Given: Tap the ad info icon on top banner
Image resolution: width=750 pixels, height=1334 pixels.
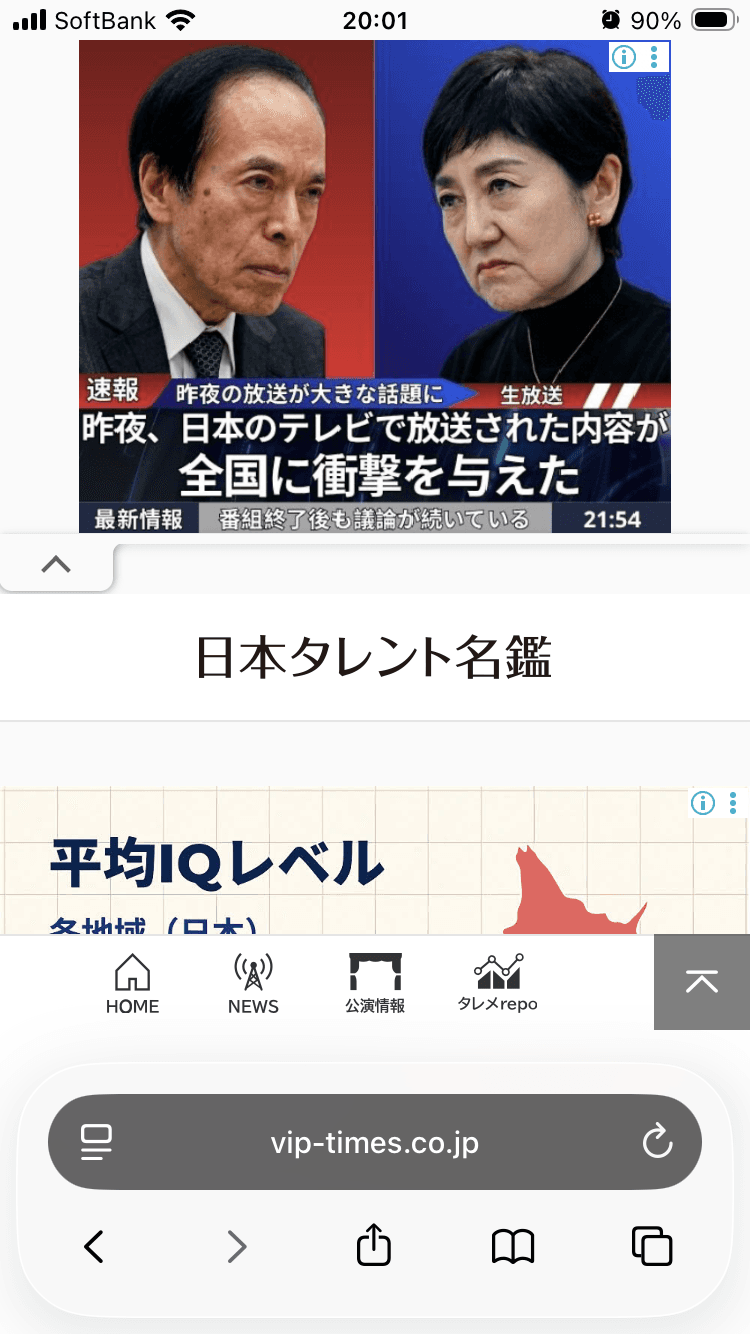Looking at the screenshot, I should [624, 57].
